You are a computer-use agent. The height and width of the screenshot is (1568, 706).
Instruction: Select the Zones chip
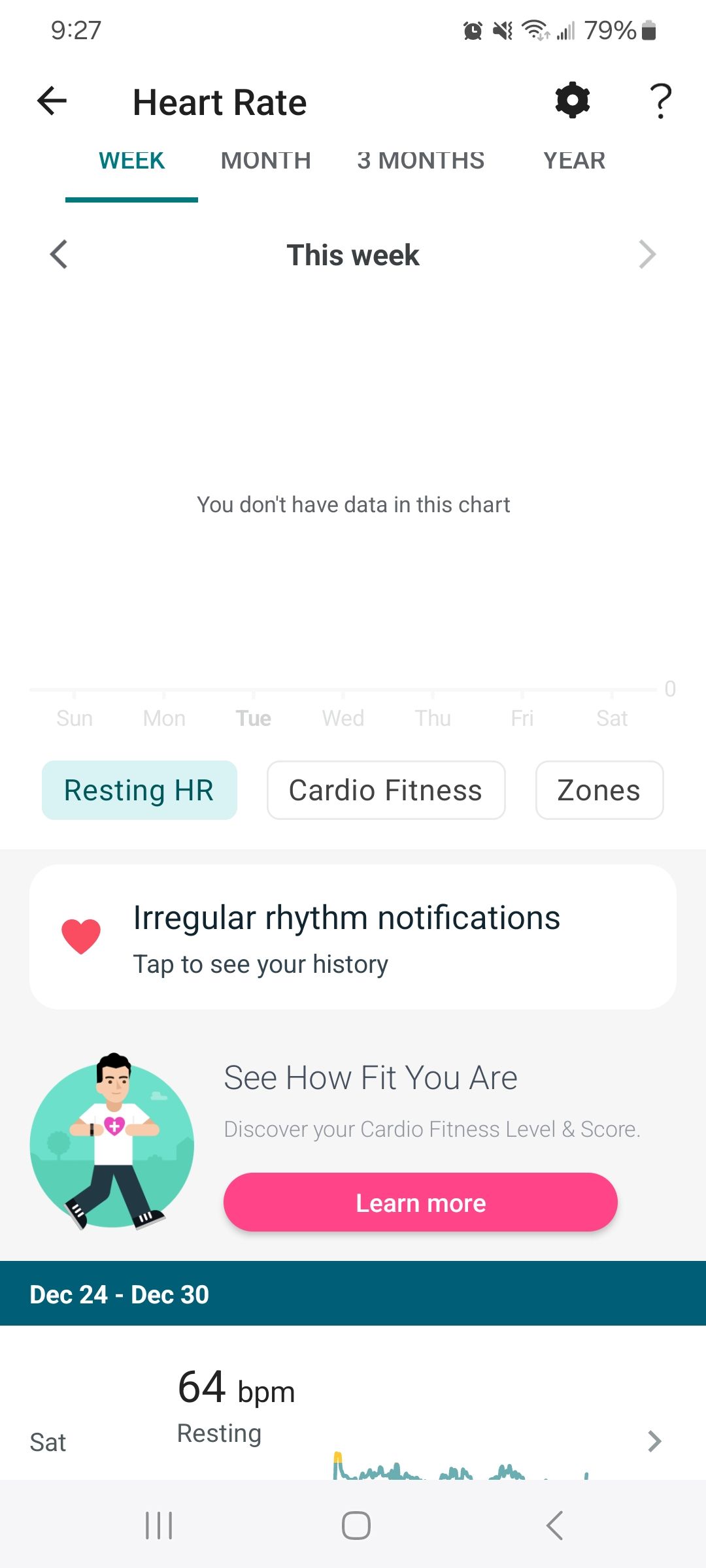coord(599,791)
